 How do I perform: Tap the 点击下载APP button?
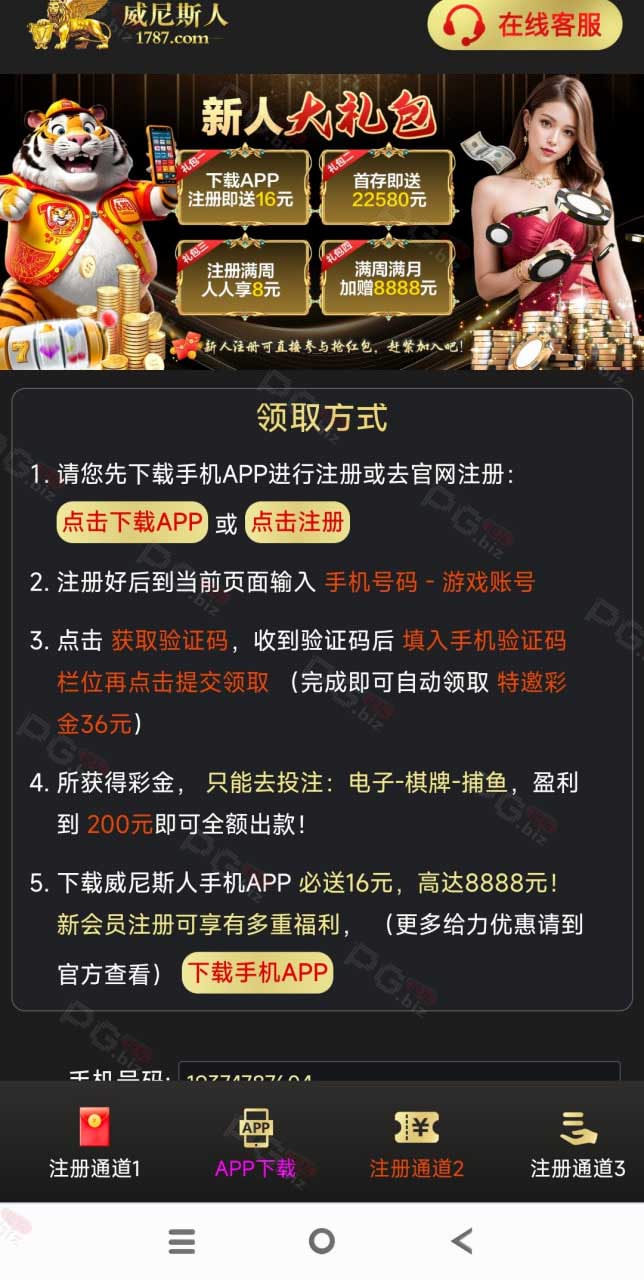tap(132, 522)
